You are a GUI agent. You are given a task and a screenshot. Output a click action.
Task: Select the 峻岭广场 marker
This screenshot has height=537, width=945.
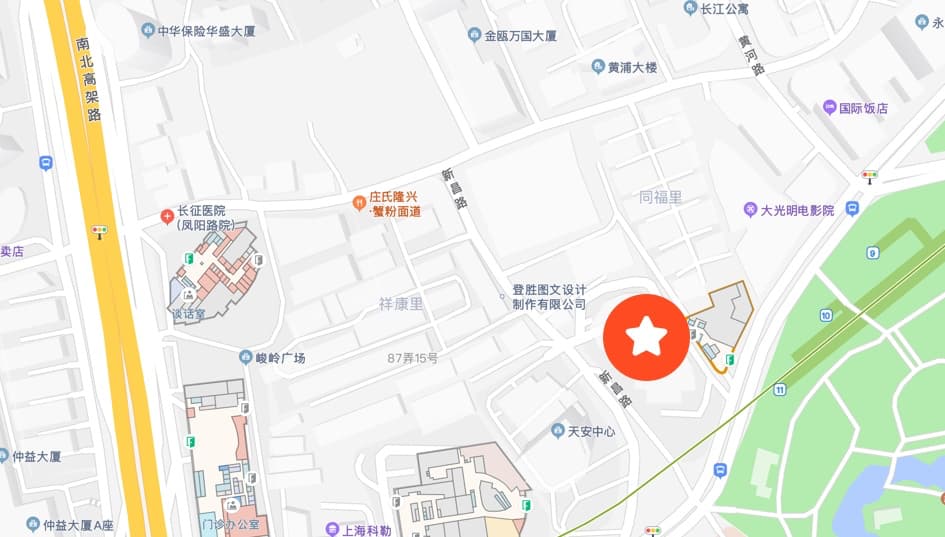246,357
